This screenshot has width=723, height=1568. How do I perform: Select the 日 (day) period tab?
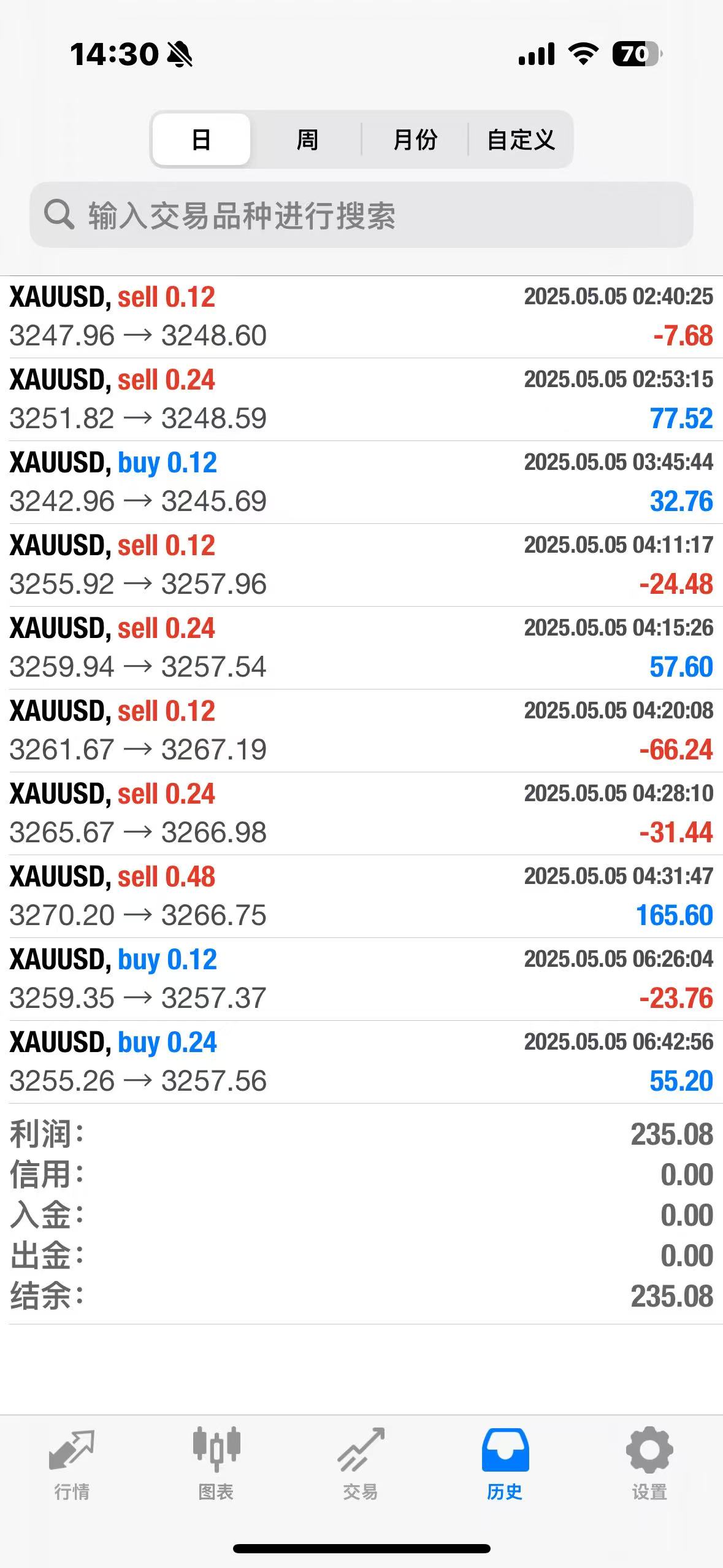201,140
